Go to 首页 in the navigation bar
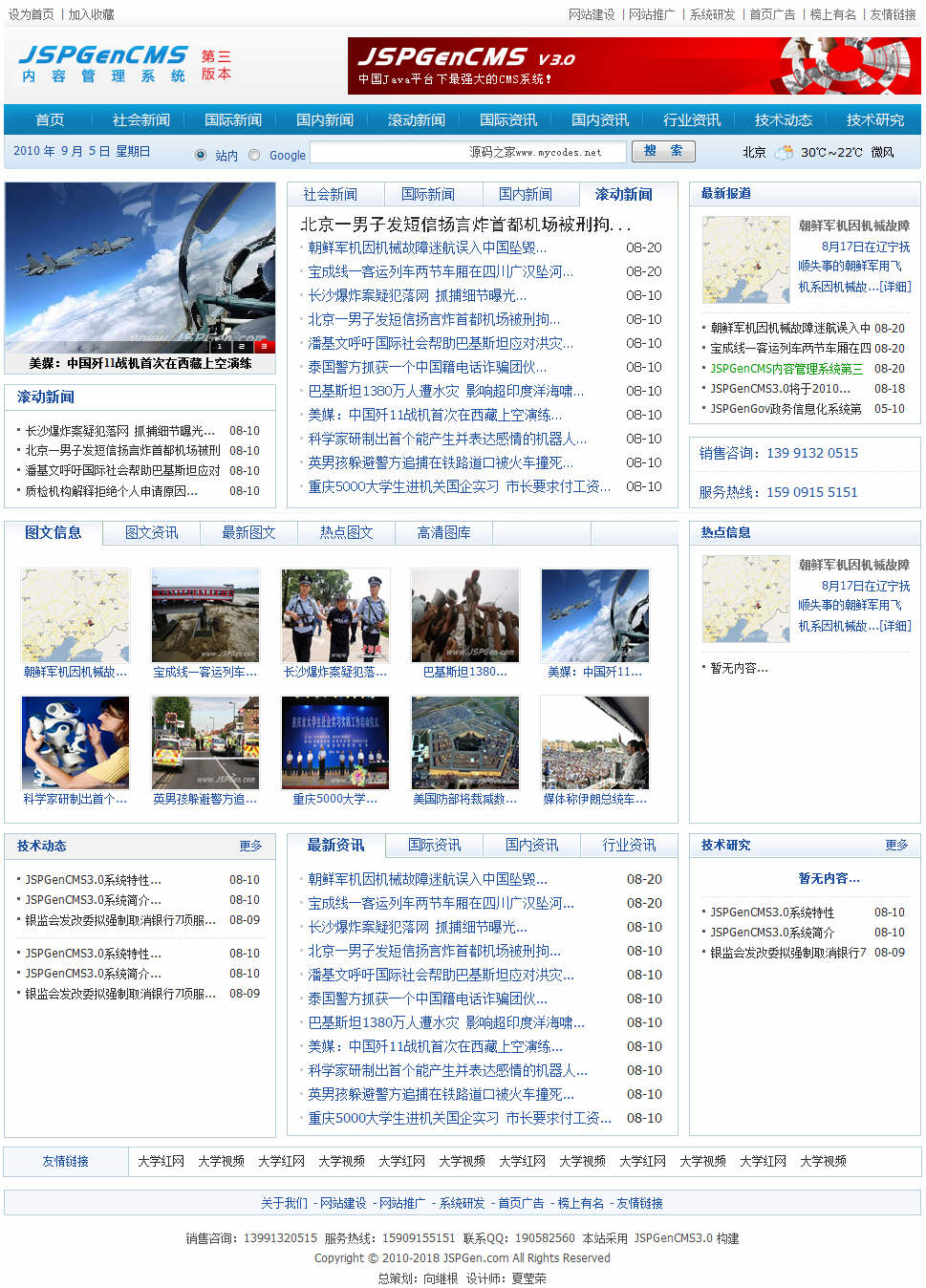This screenshot has width=926, height=1288. coord(50,120)
